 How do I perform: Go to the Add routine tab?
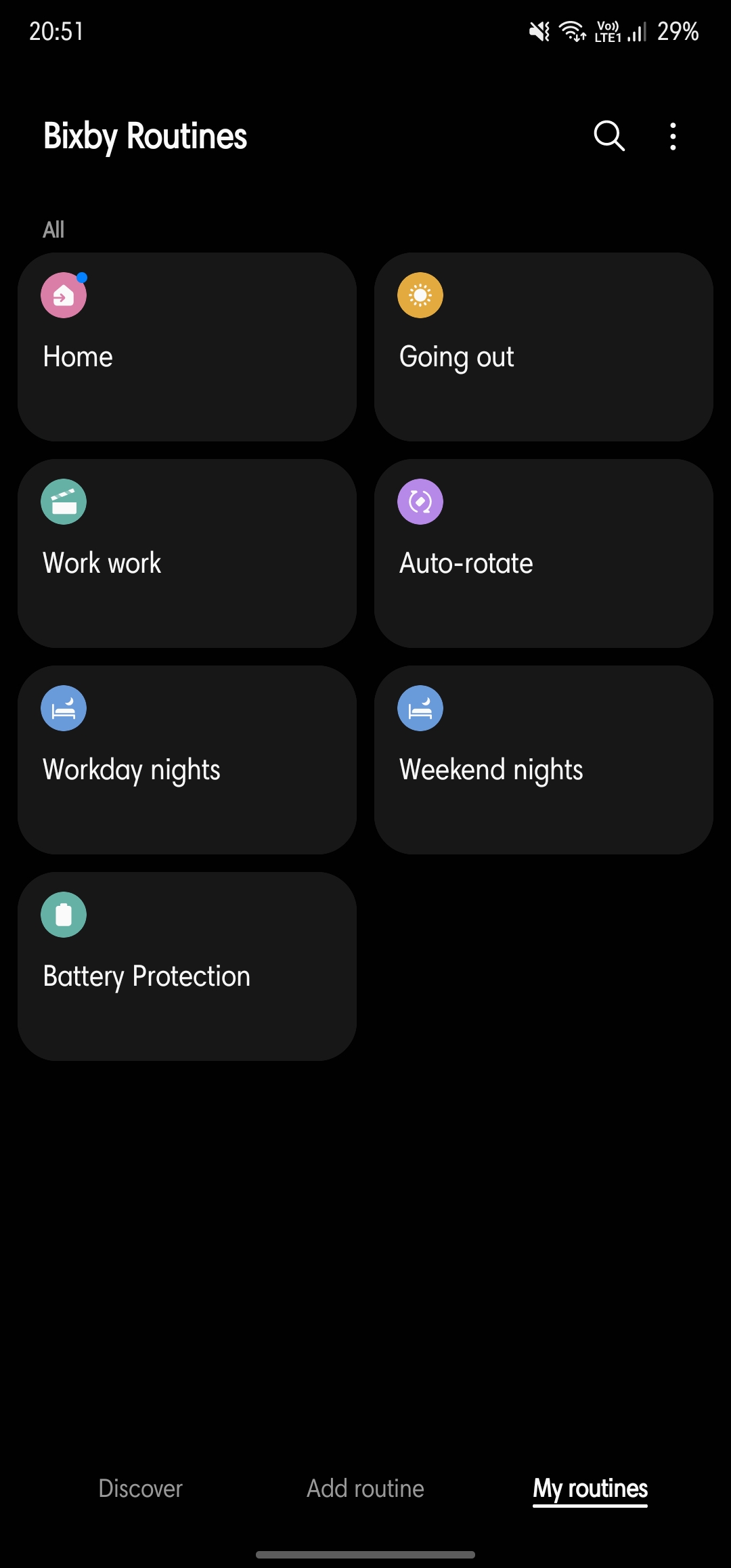(x=365, y=1488)
